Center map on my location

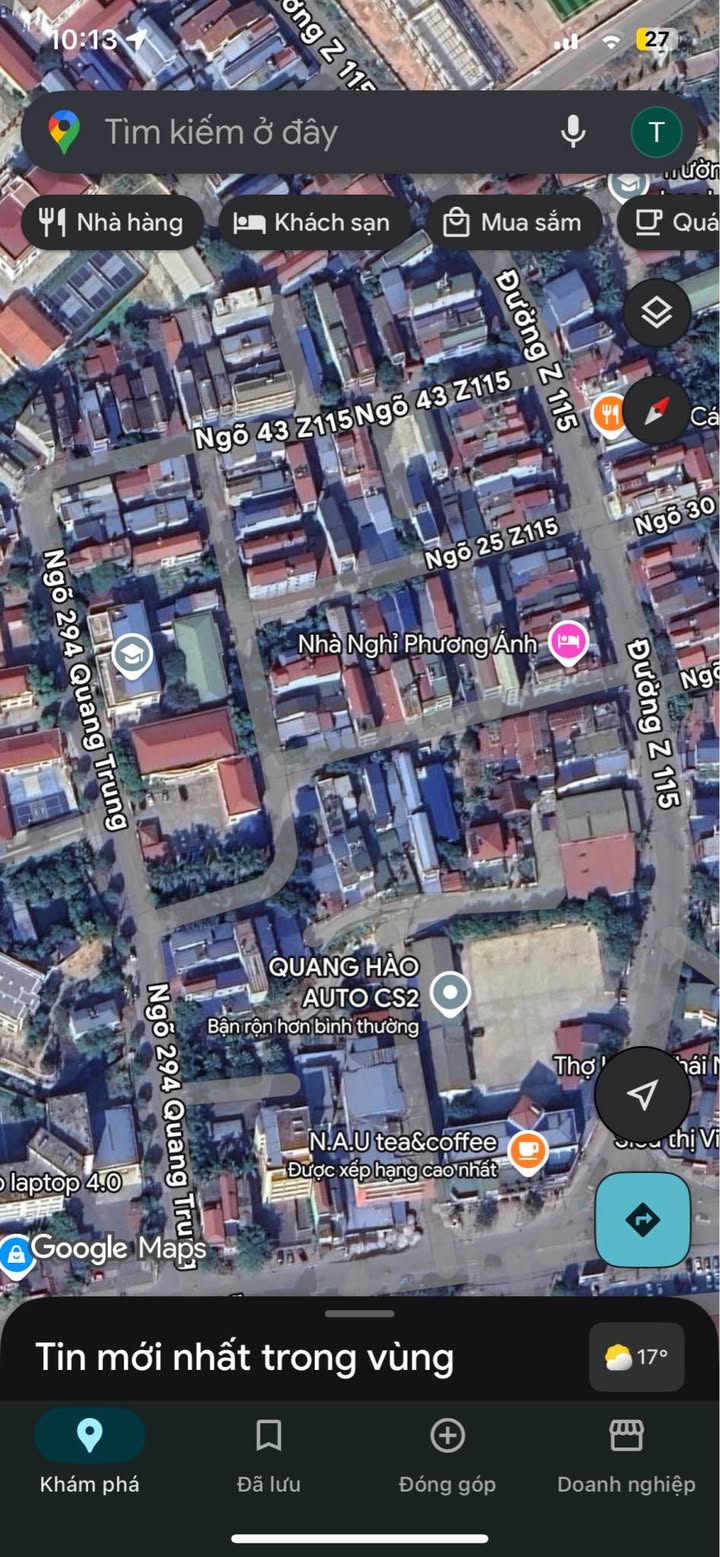tap(642, 1094)
